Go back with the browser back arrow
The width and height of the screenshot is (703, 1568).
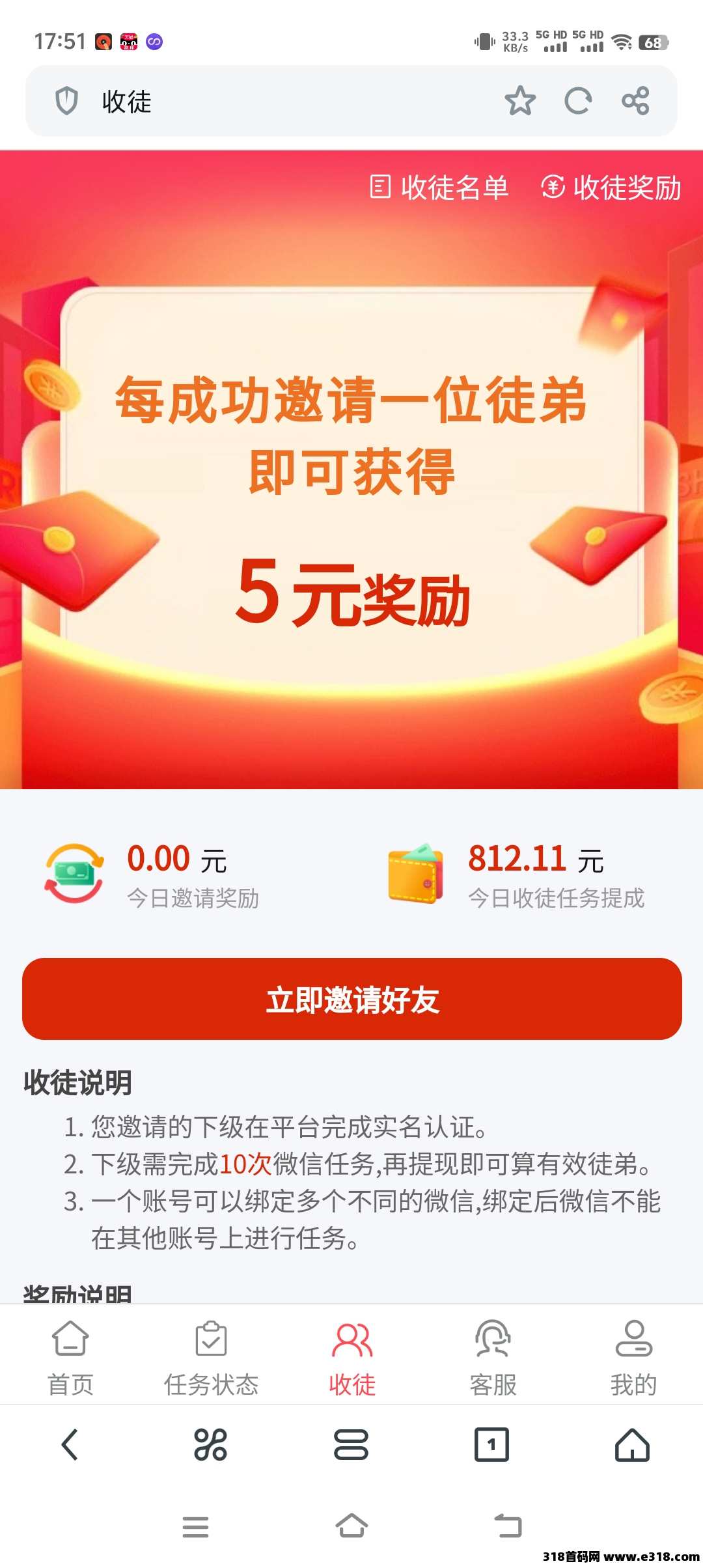click(x=70, y=1445)
